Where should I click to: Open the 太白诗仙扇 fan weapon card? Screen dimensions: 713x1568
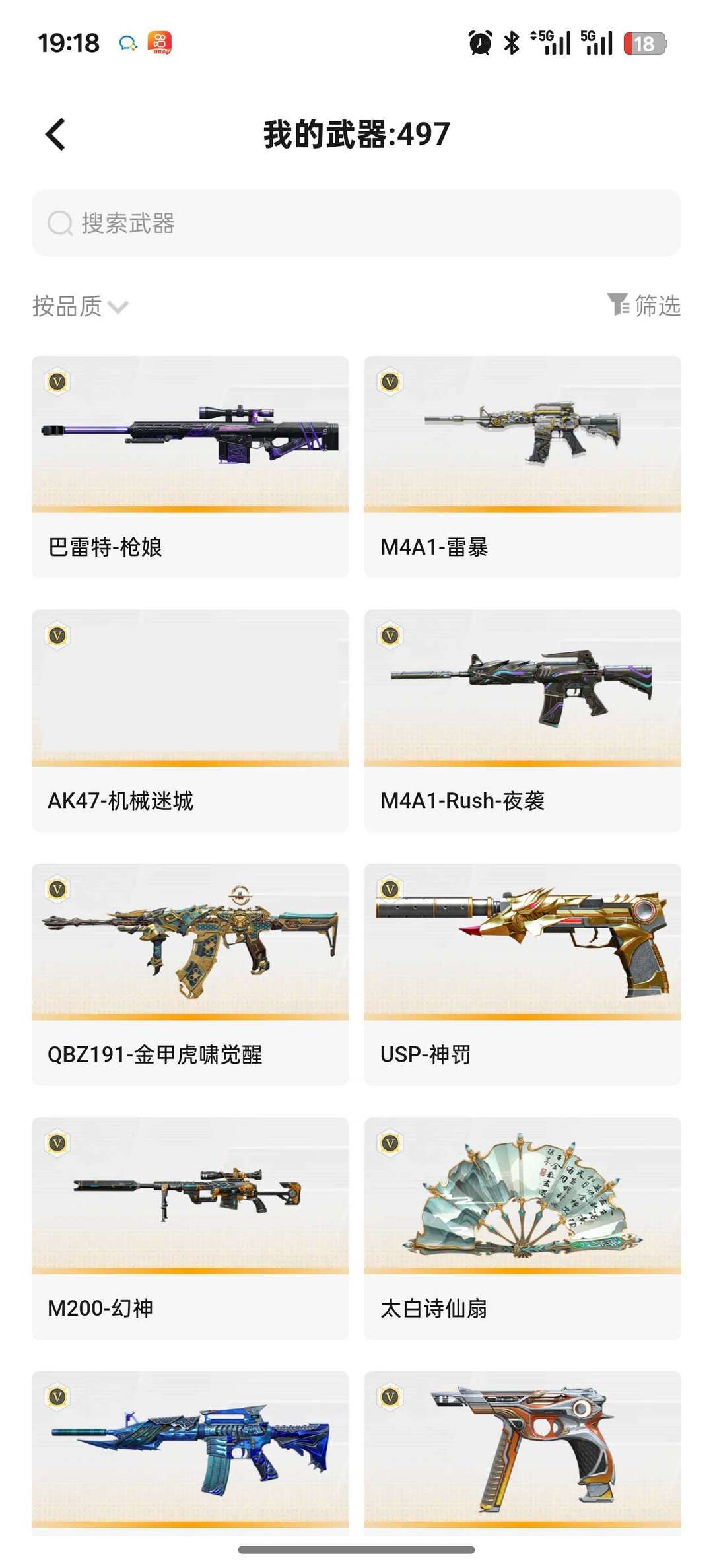(523, 1228)
